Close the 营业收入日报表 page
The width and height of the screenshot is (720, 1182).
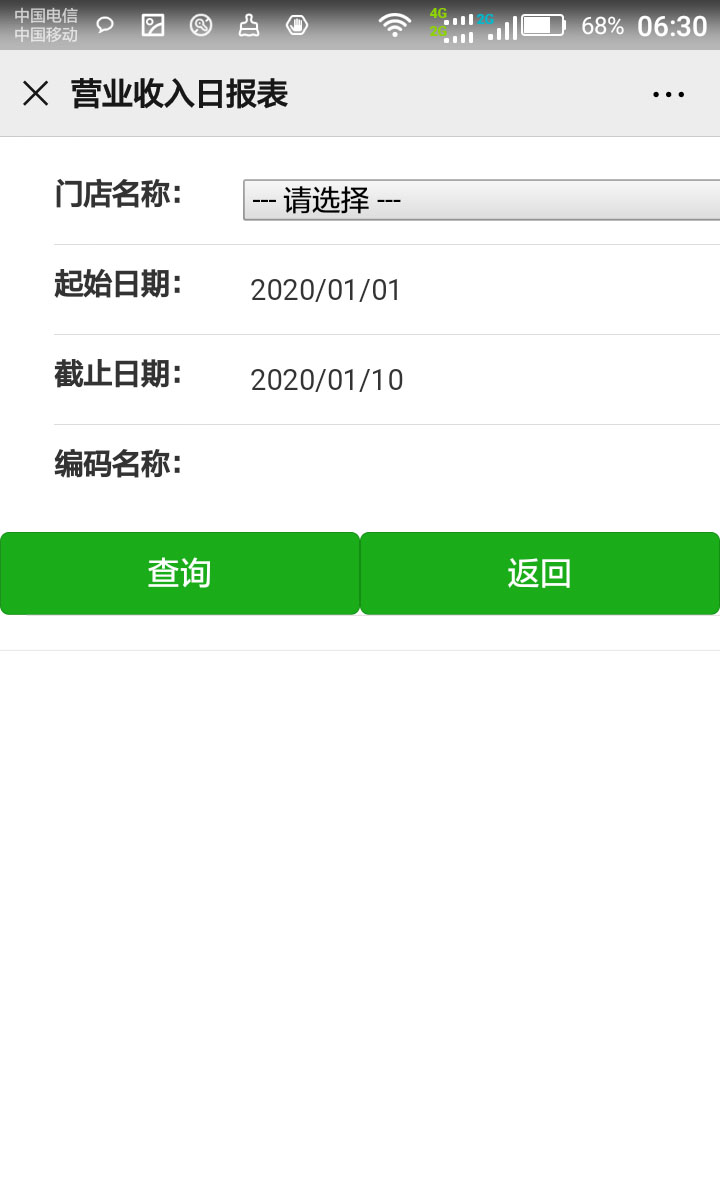coord(35,94)
